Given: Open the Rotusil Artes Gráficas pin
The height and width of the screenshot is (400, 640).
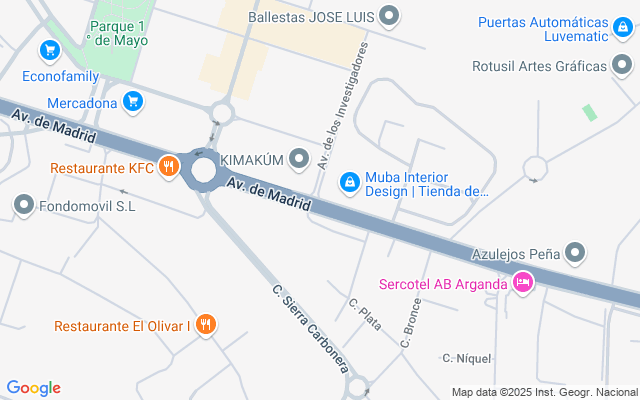Looking at the screenshot, I should coord(622,65).
